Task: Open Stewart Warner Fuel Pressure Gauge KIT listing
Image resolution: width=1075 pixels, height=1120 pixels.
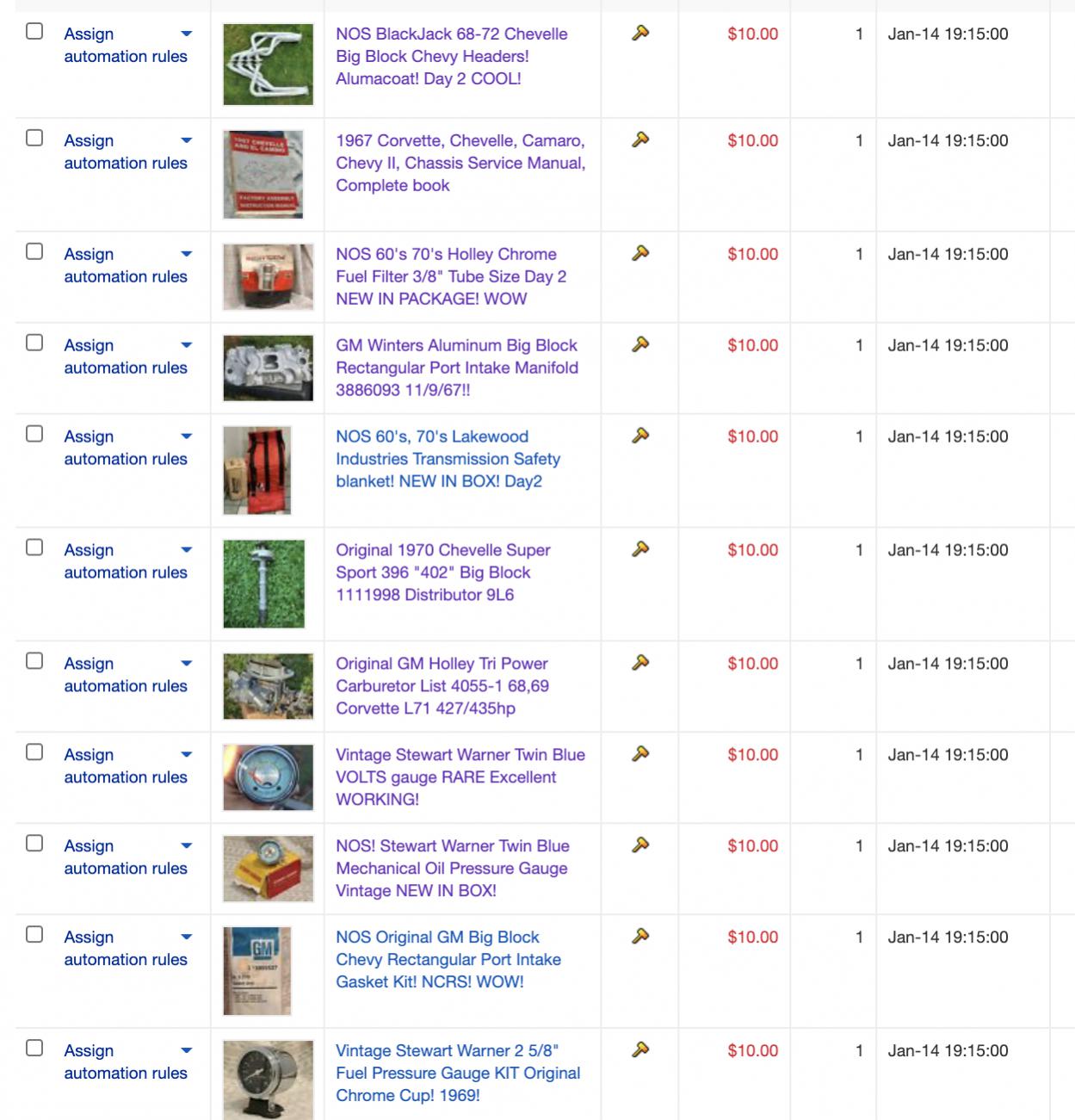Action: pyautogui.click(x=457, y=1073)
